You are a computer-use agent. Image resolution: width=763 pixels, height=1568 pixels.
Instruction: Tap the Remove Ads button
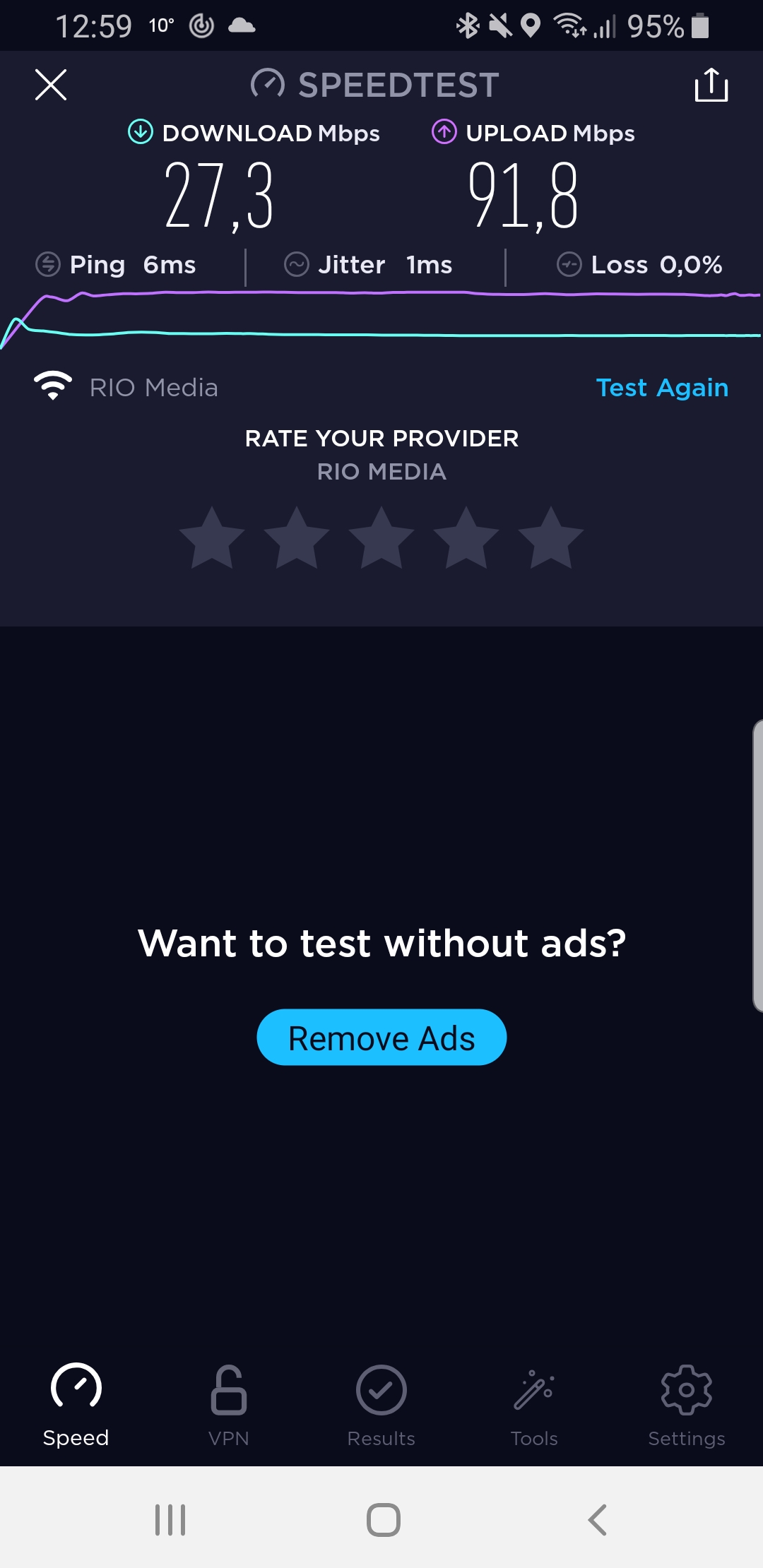pos(381,1038)
